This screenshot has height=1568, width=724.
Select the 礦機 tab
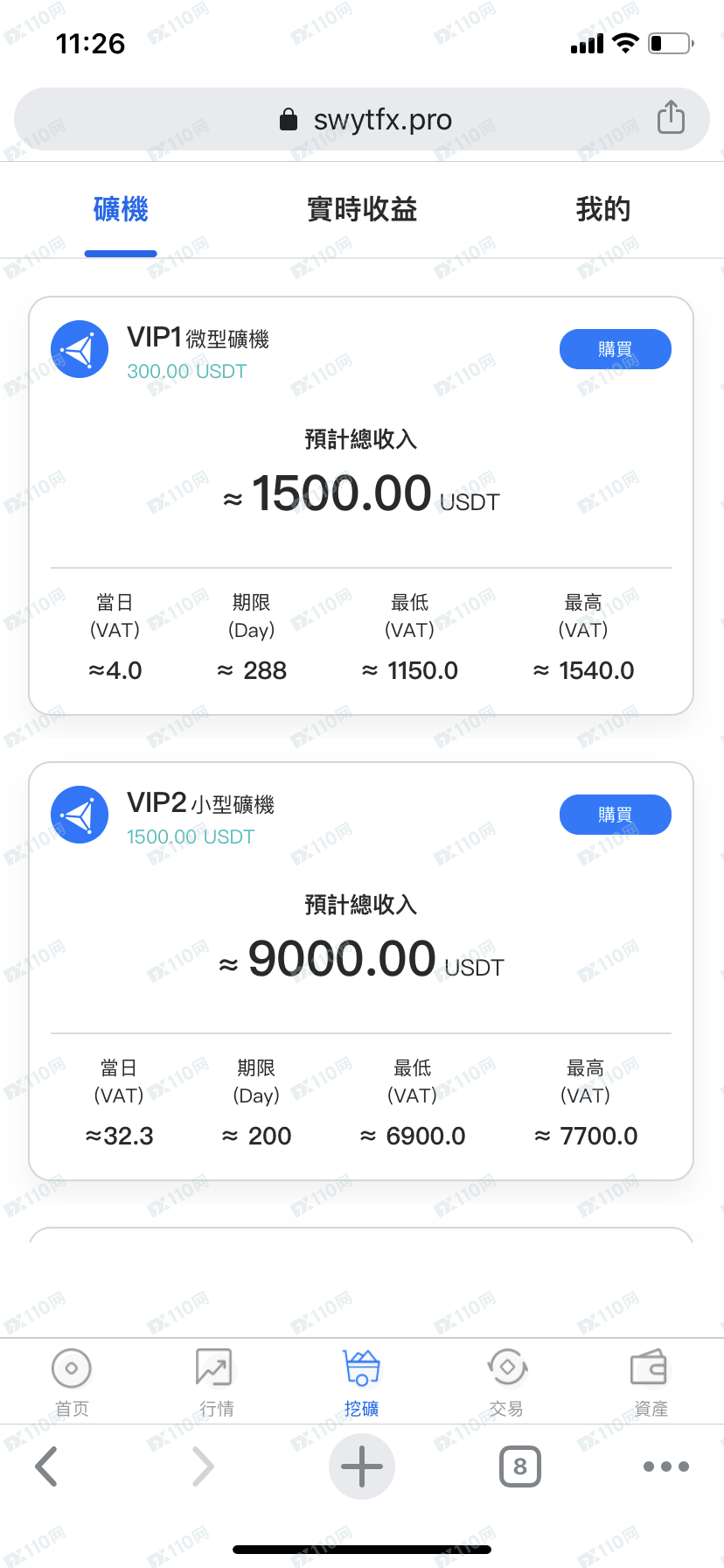pos(121,210)
